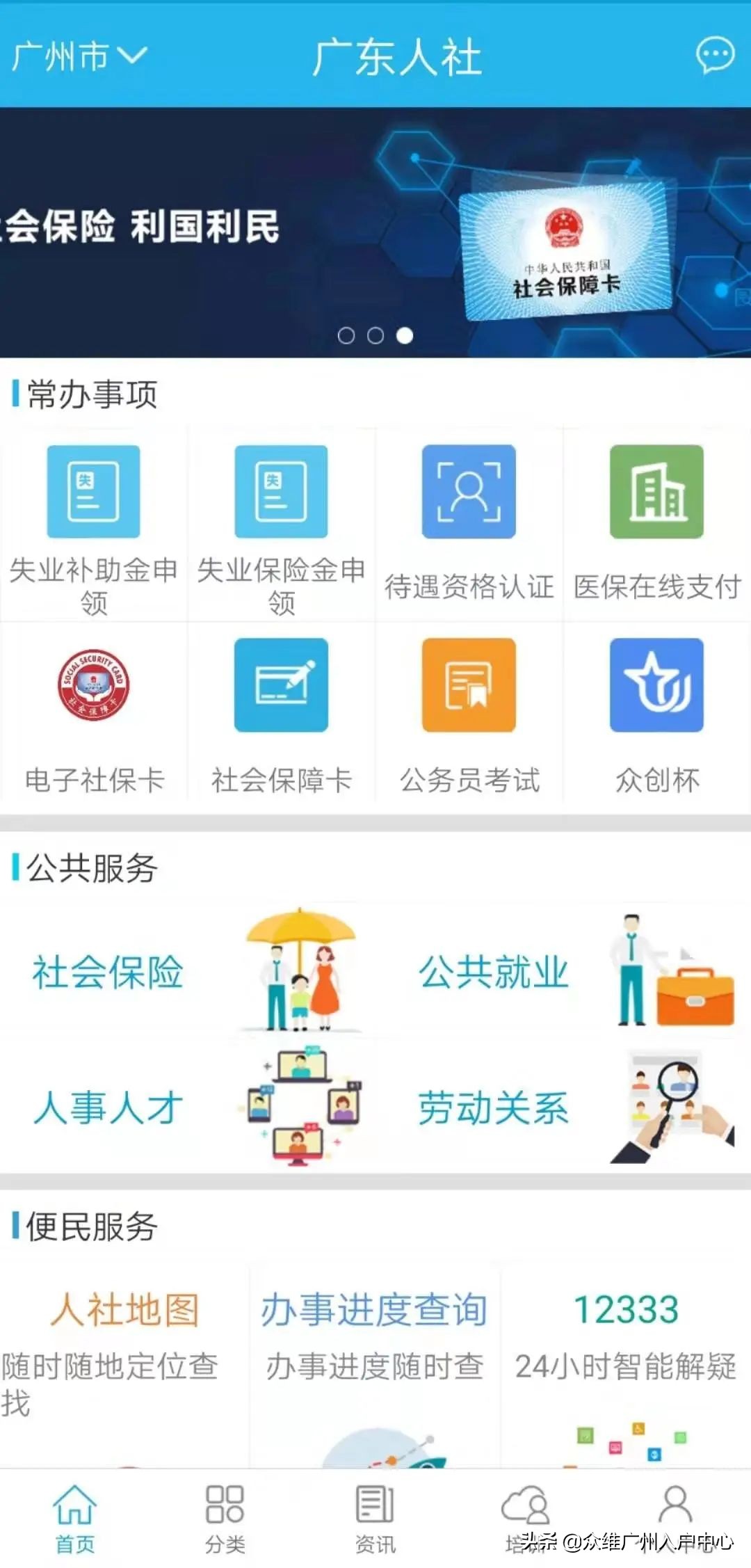Open 待遇资格认证 face-scan icon
Screen dimensions: 751x1568
tap(469, 490)
